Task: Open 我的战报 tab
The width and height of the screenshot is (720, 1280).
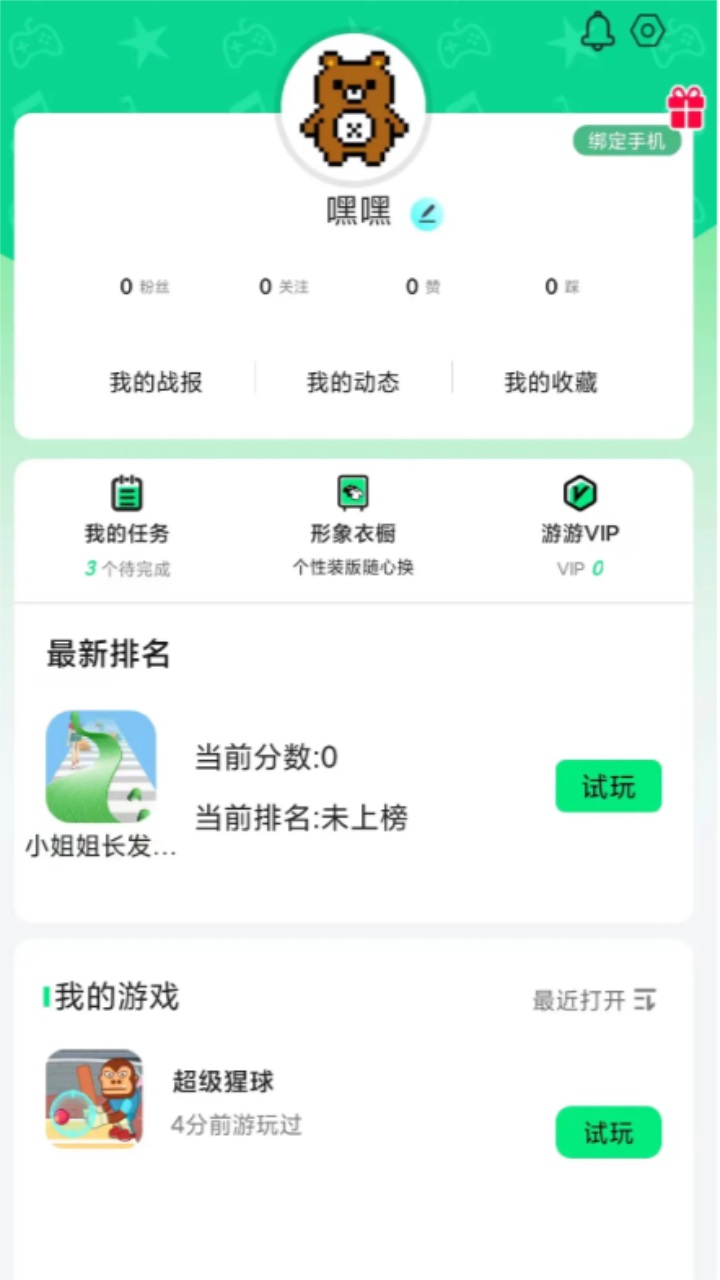Action: pyautogui.click(x=155, y=381)
